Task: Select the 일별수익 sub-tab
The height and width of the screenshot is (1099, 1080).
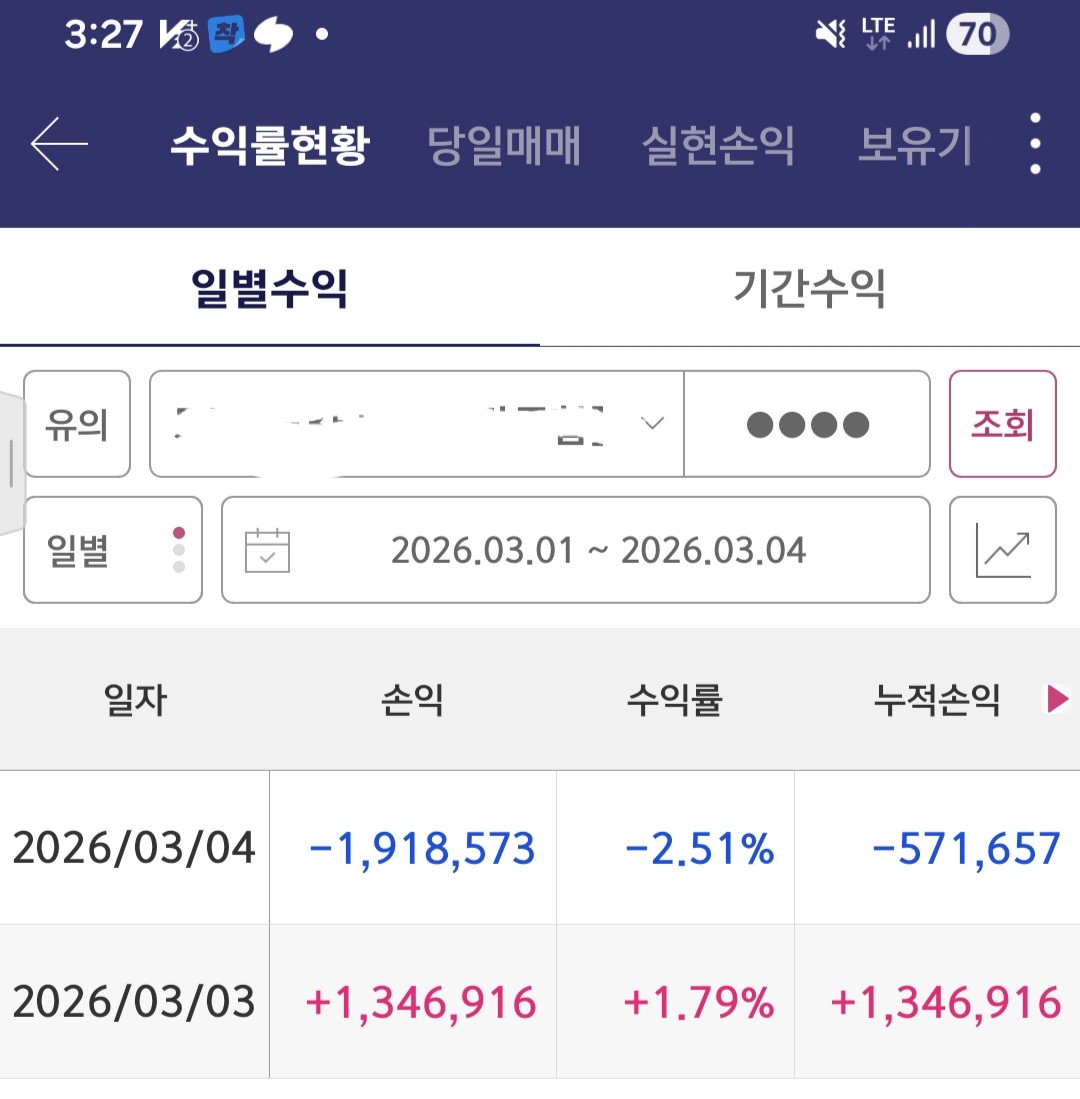Action: [270, 288]
